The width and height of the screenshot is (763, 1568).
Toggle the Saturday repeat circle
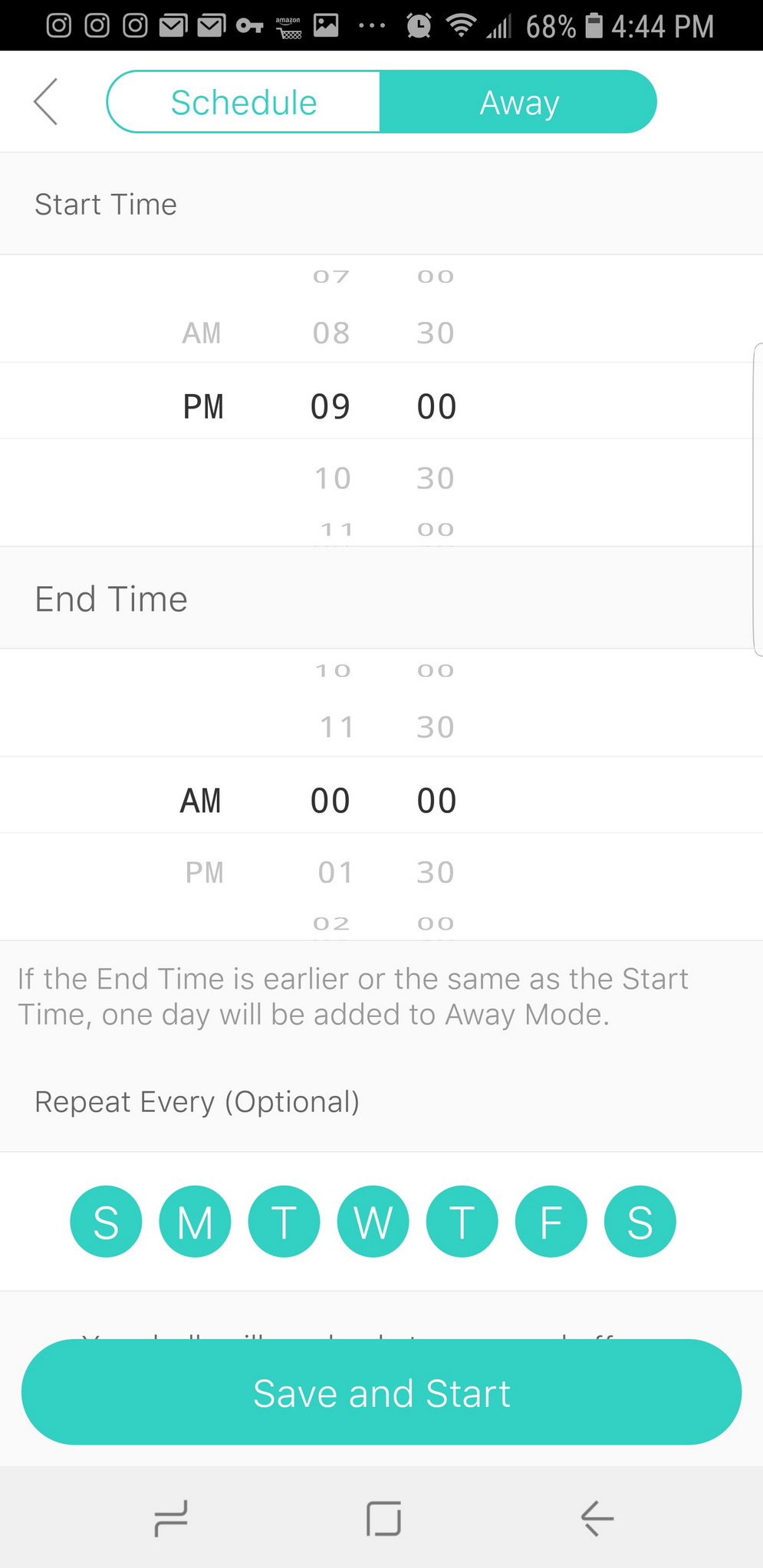coord(640,1222)
